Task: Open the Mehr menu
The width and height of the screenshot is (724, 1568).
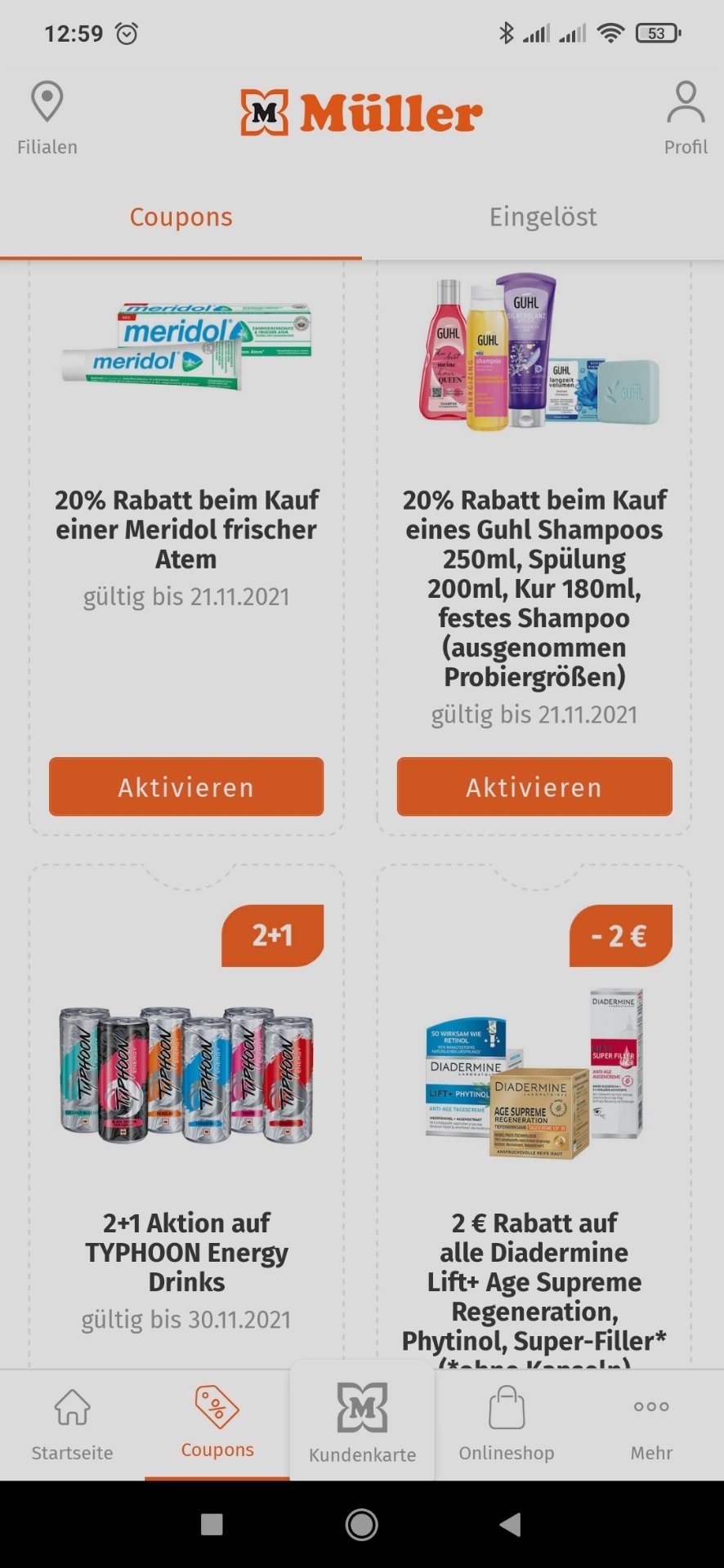Action: 651,1425
